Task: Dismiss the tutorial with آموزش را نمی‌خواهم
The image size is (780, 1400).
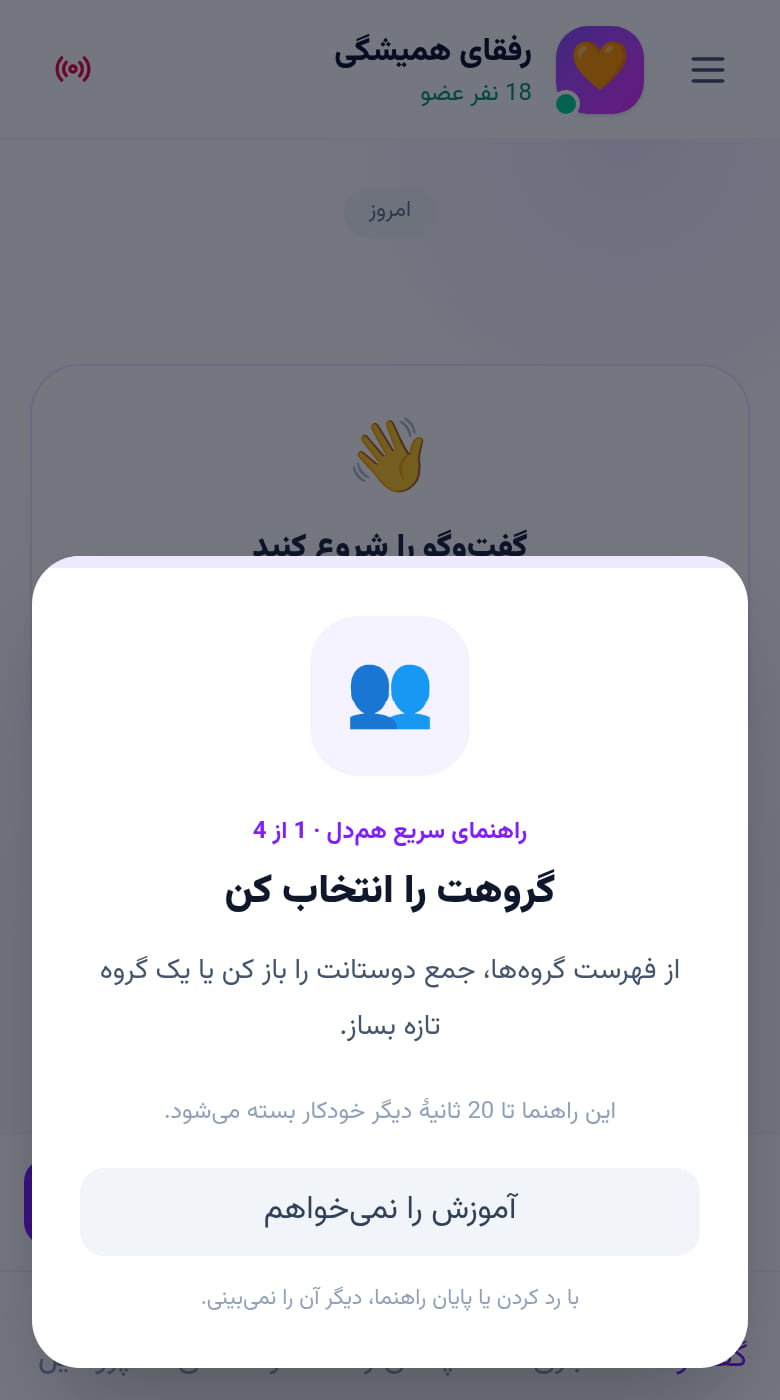Action: (x=390, y=1211)
